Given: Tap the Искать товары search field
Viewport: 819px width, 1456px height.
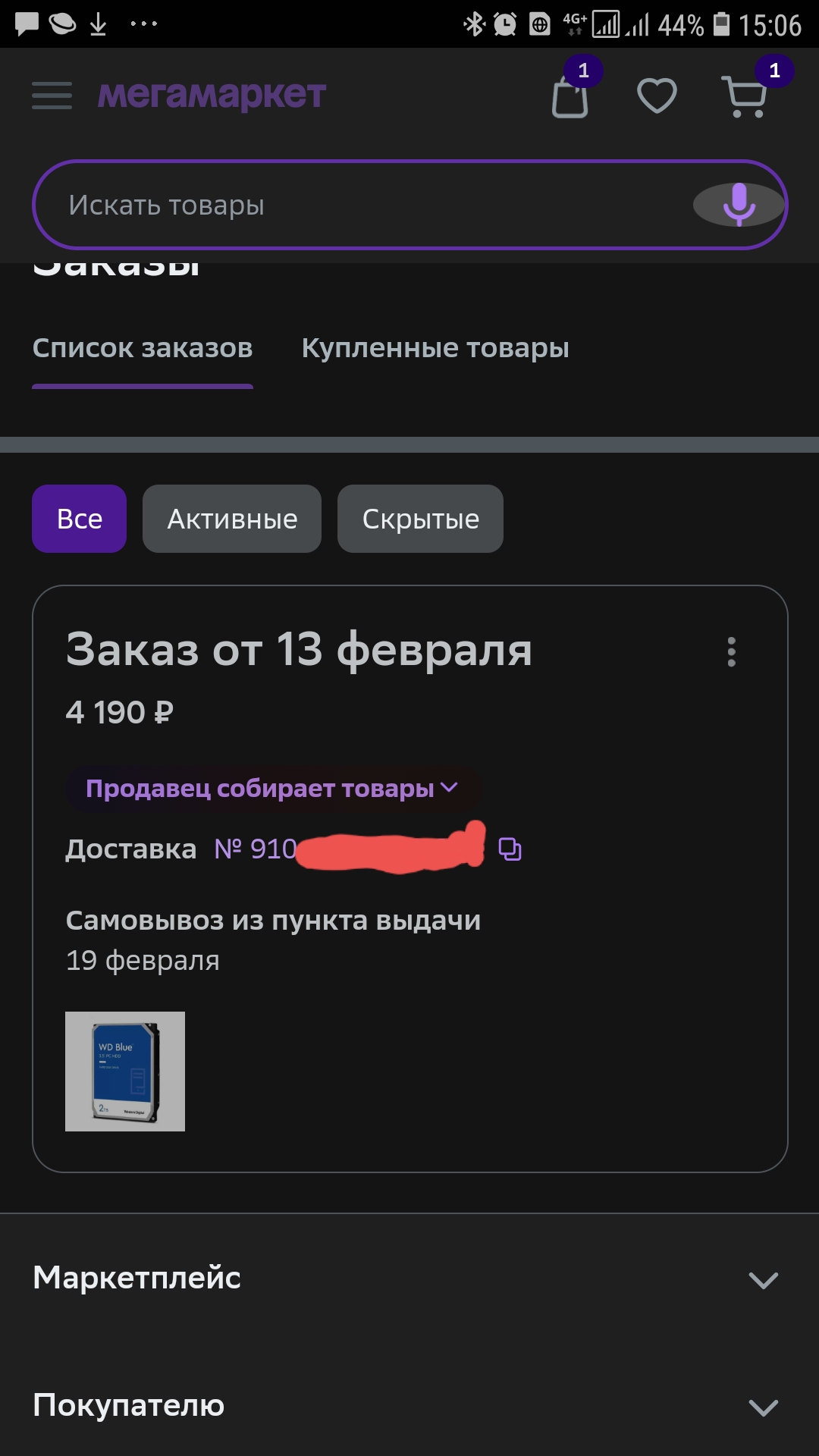Looking at the screenshot, I should (364, 205).
